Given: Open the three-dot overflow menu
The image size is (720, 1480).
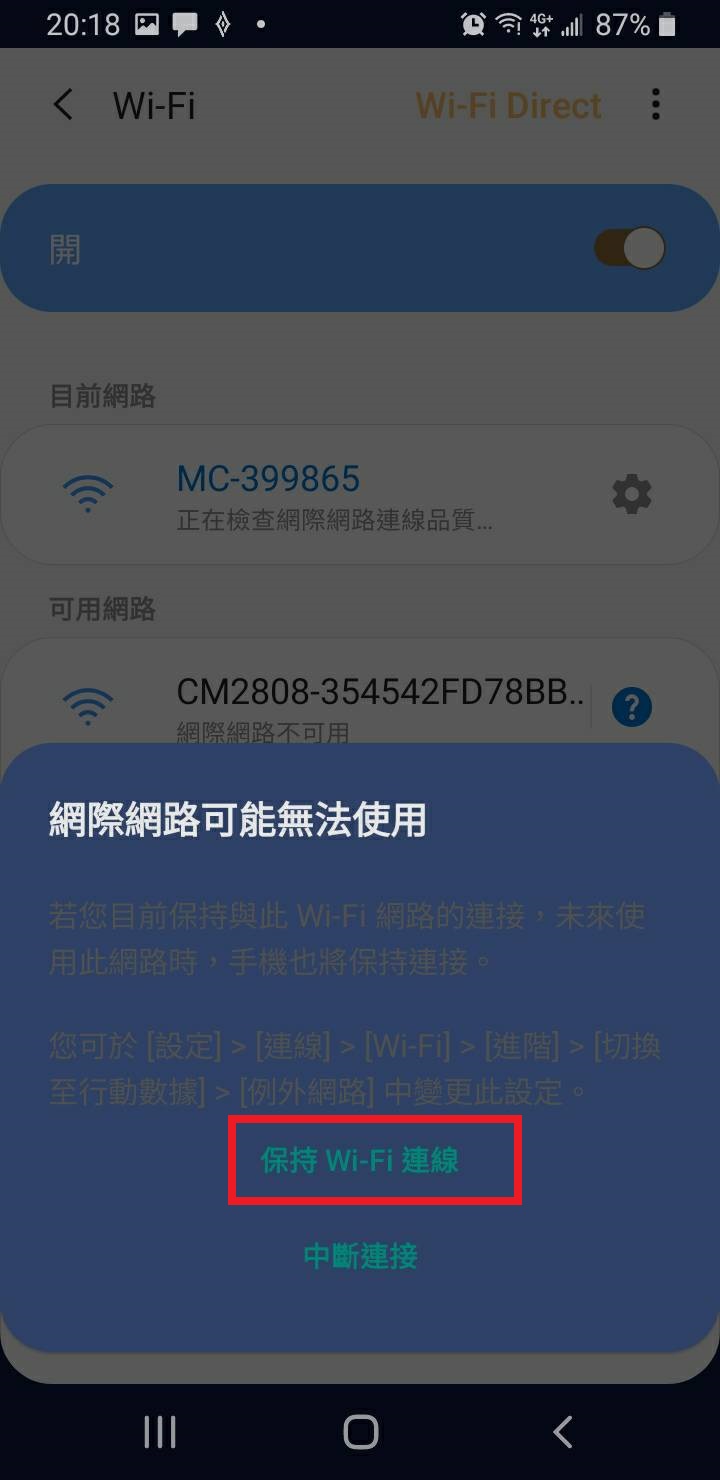Looking at the screenshot, I should tap(656, 104).
